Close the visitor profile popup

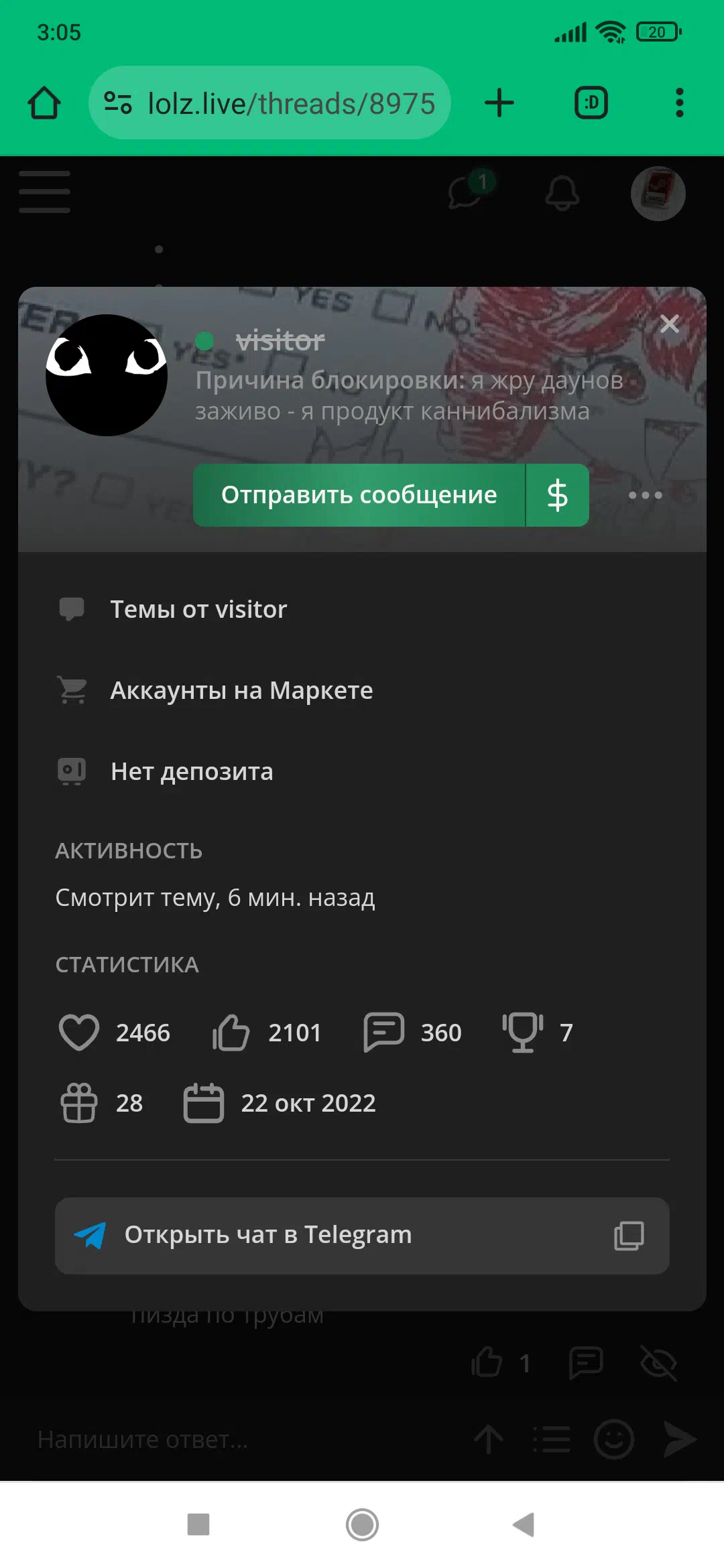[x=669, y=324]
